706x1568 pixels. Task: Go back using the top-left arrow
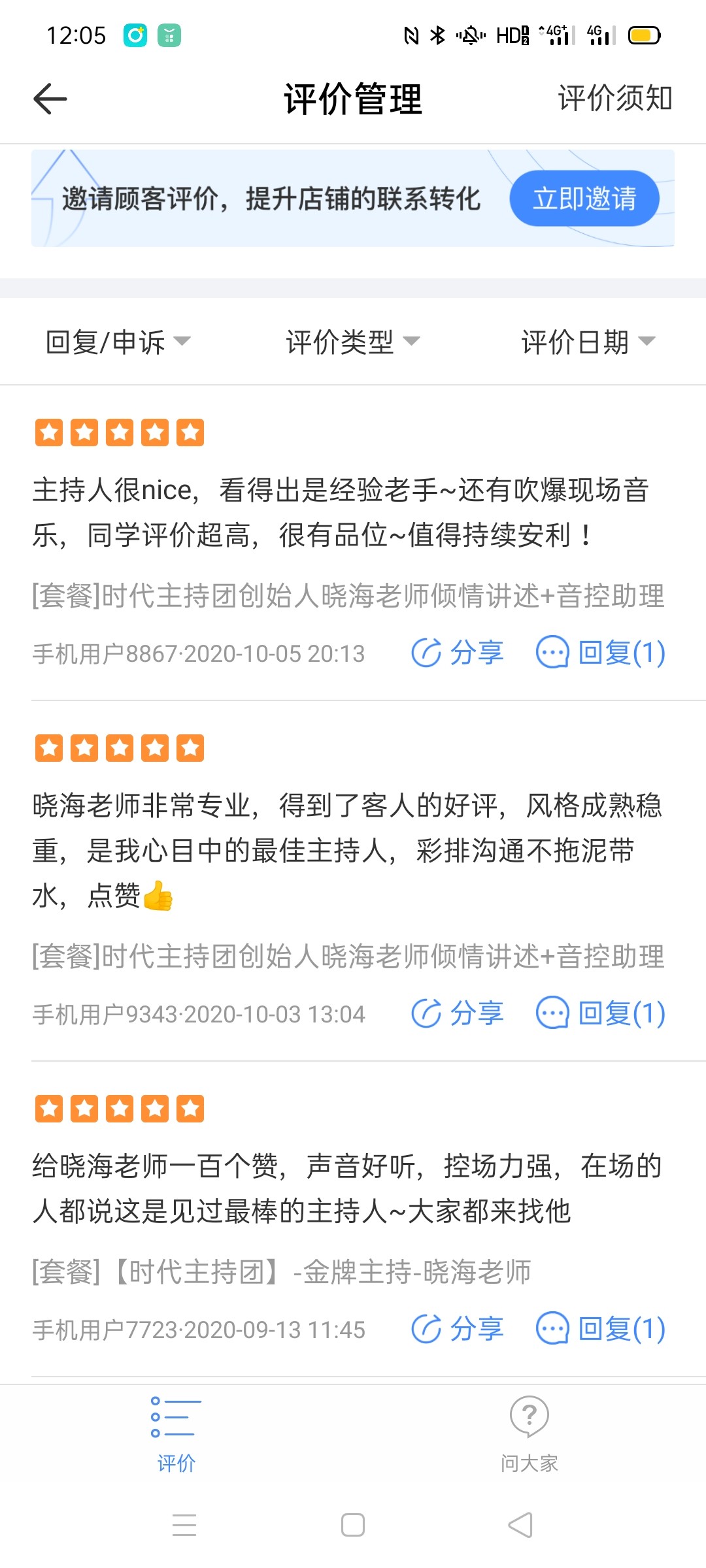50,99
